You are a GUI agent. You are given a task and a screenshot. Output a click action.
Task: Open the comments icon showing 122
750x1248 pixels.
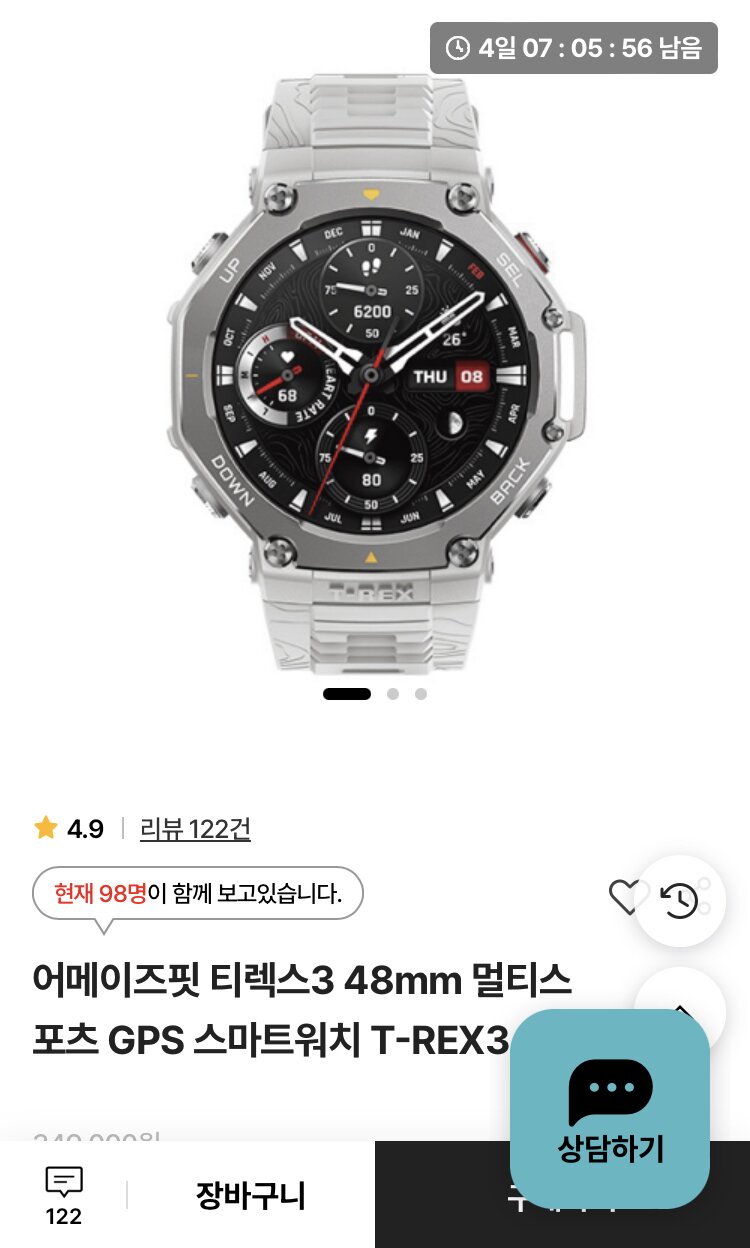tap(64, 1194)
